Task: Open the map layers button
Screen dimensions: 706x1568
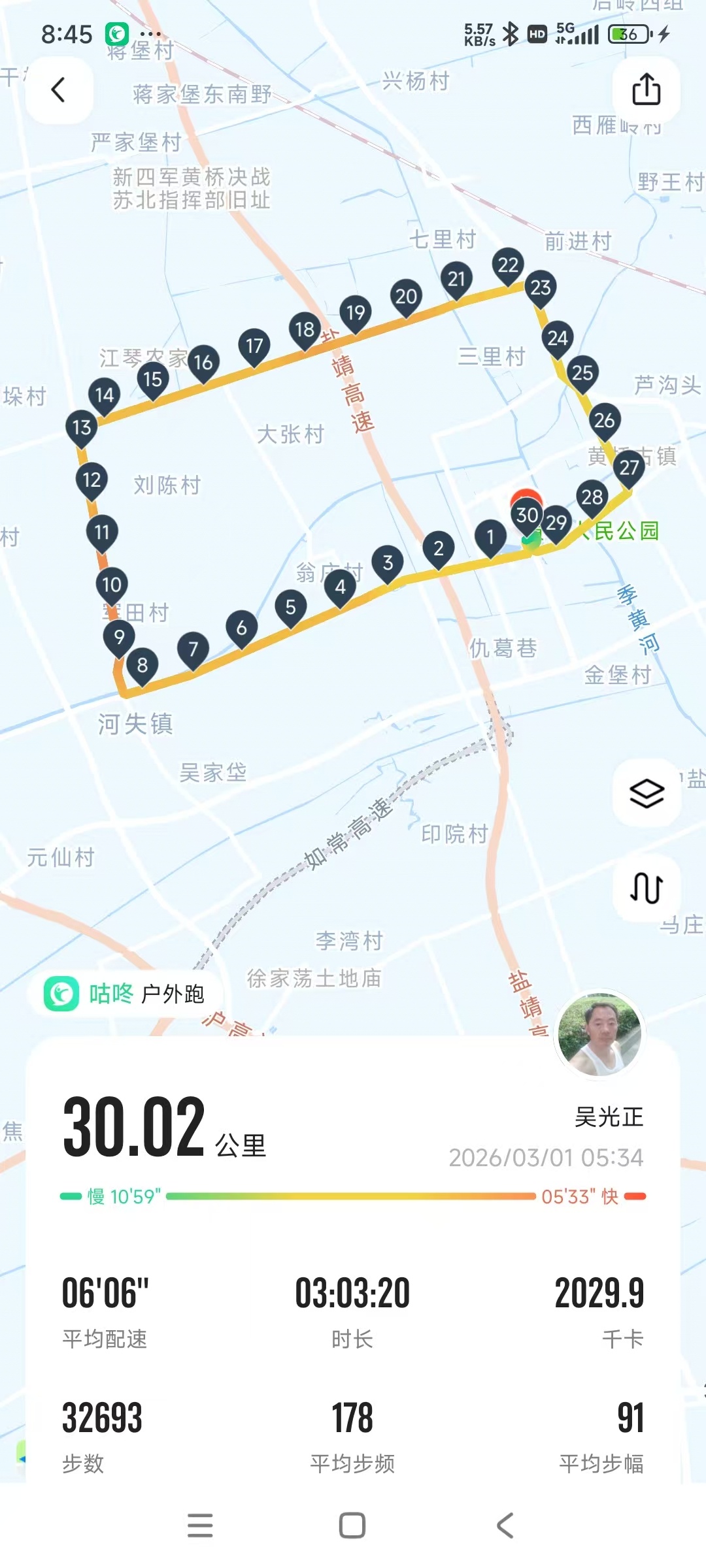Action: point(647,793)
